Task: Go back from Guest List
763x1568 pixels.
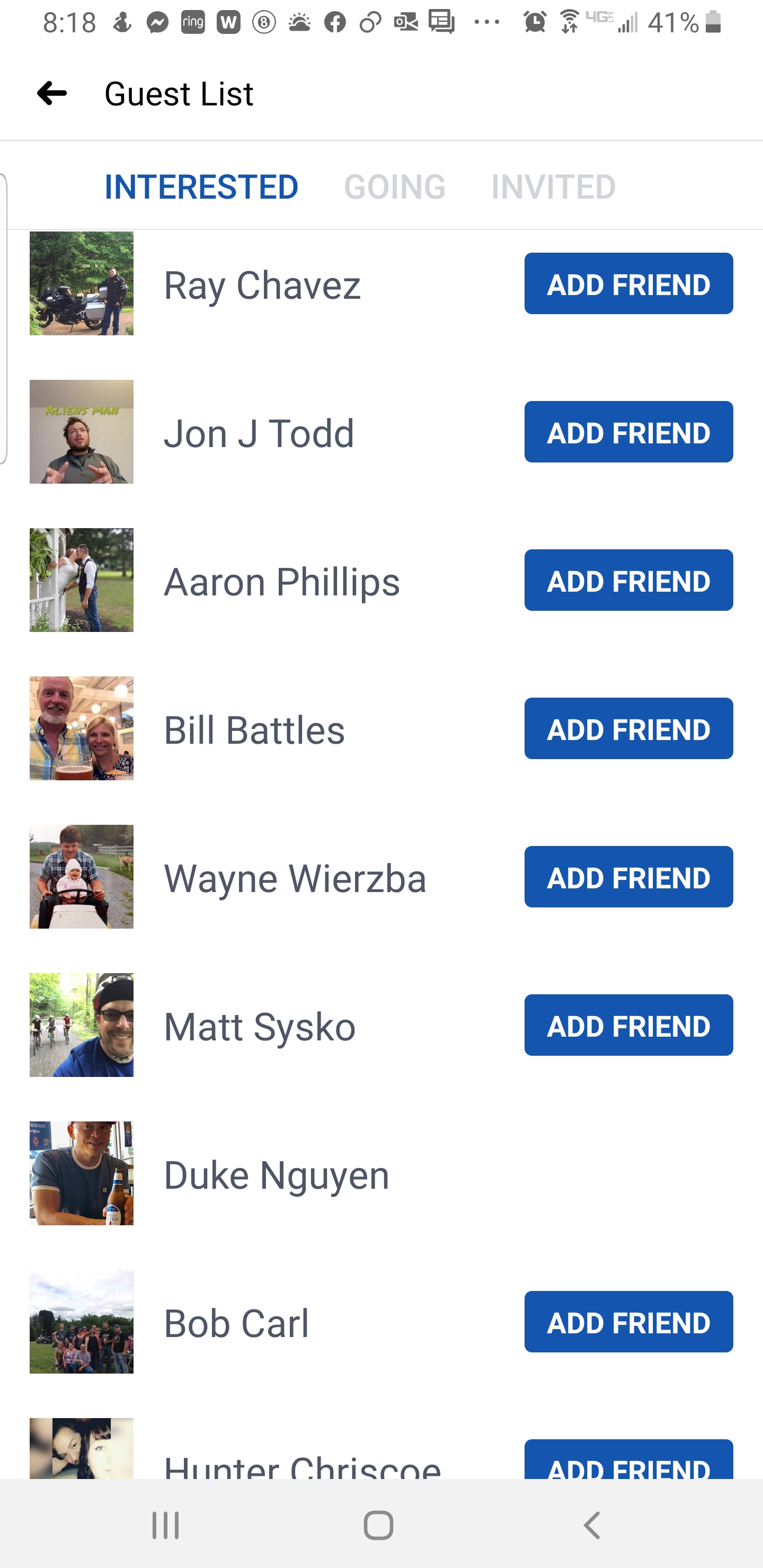Action: click(x=52, y=94)
